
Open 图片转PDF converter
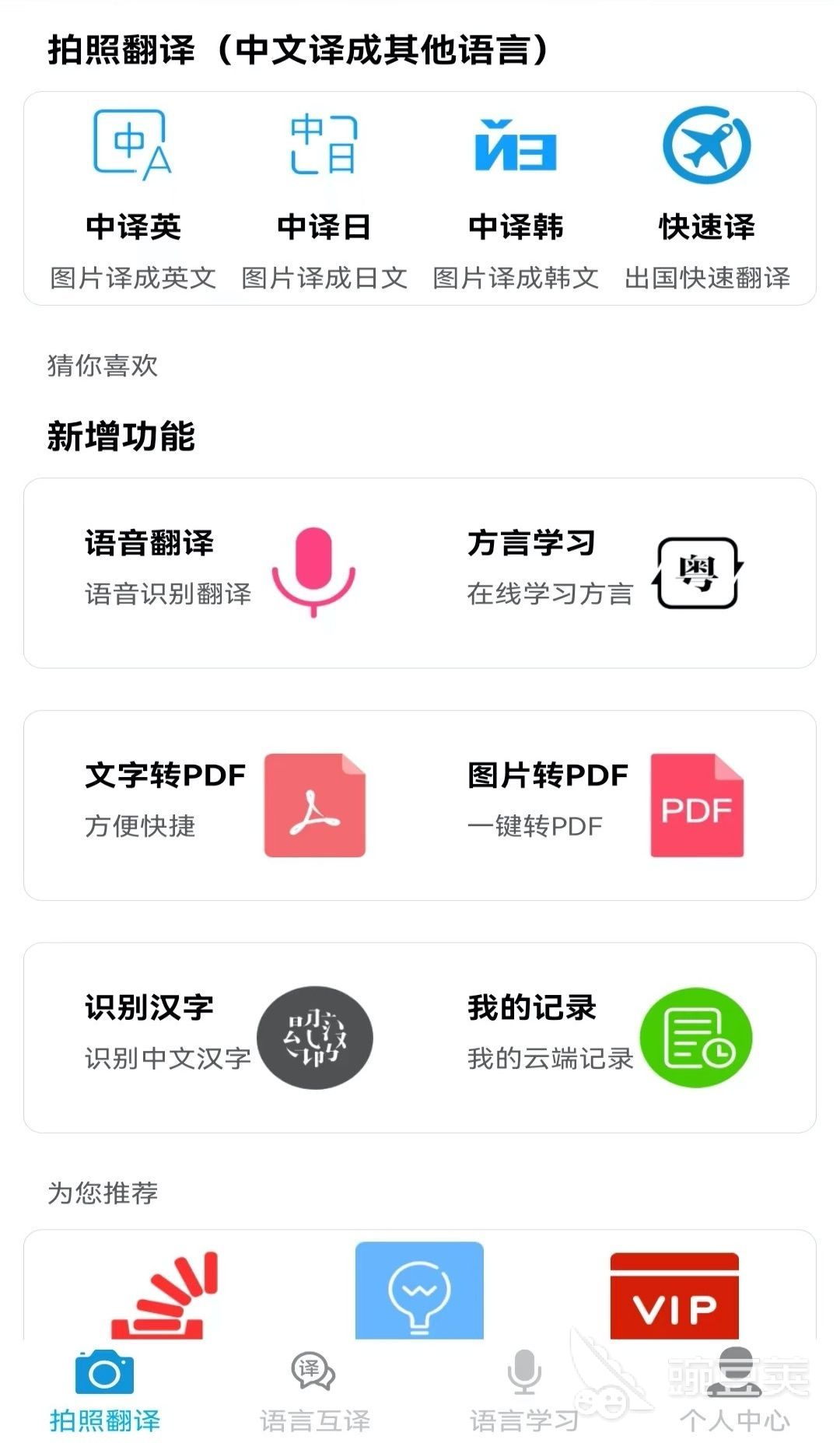[606, 805]
